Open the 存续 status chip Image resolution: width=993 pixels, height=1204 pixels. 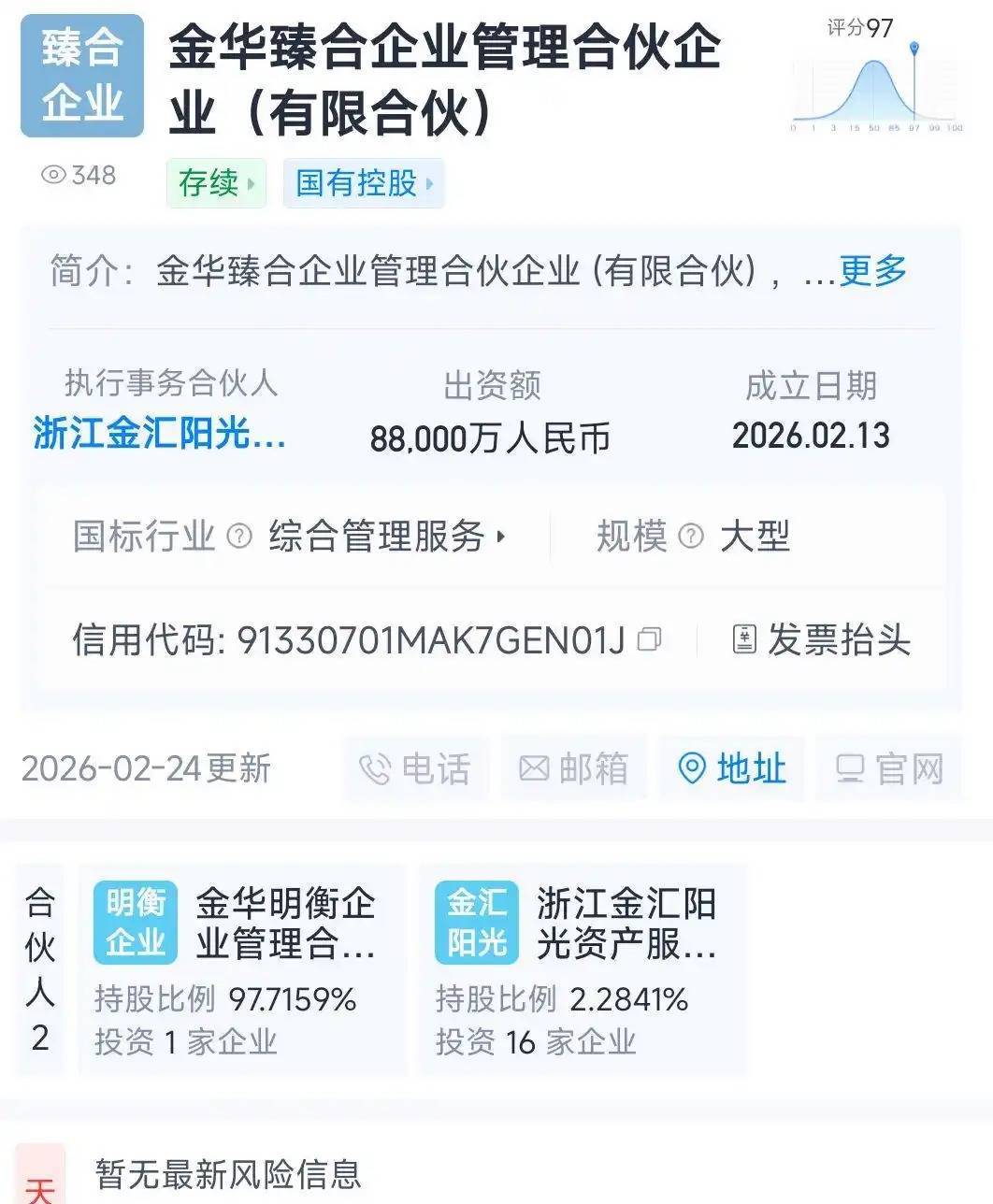[x=216, y=183]
